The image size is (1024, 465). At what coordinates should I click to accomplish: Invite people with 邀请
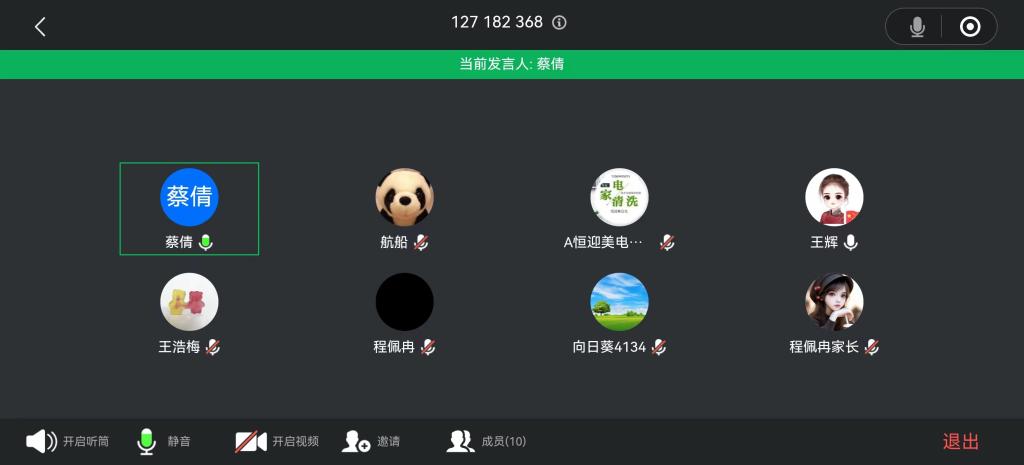tap(371, 441)
